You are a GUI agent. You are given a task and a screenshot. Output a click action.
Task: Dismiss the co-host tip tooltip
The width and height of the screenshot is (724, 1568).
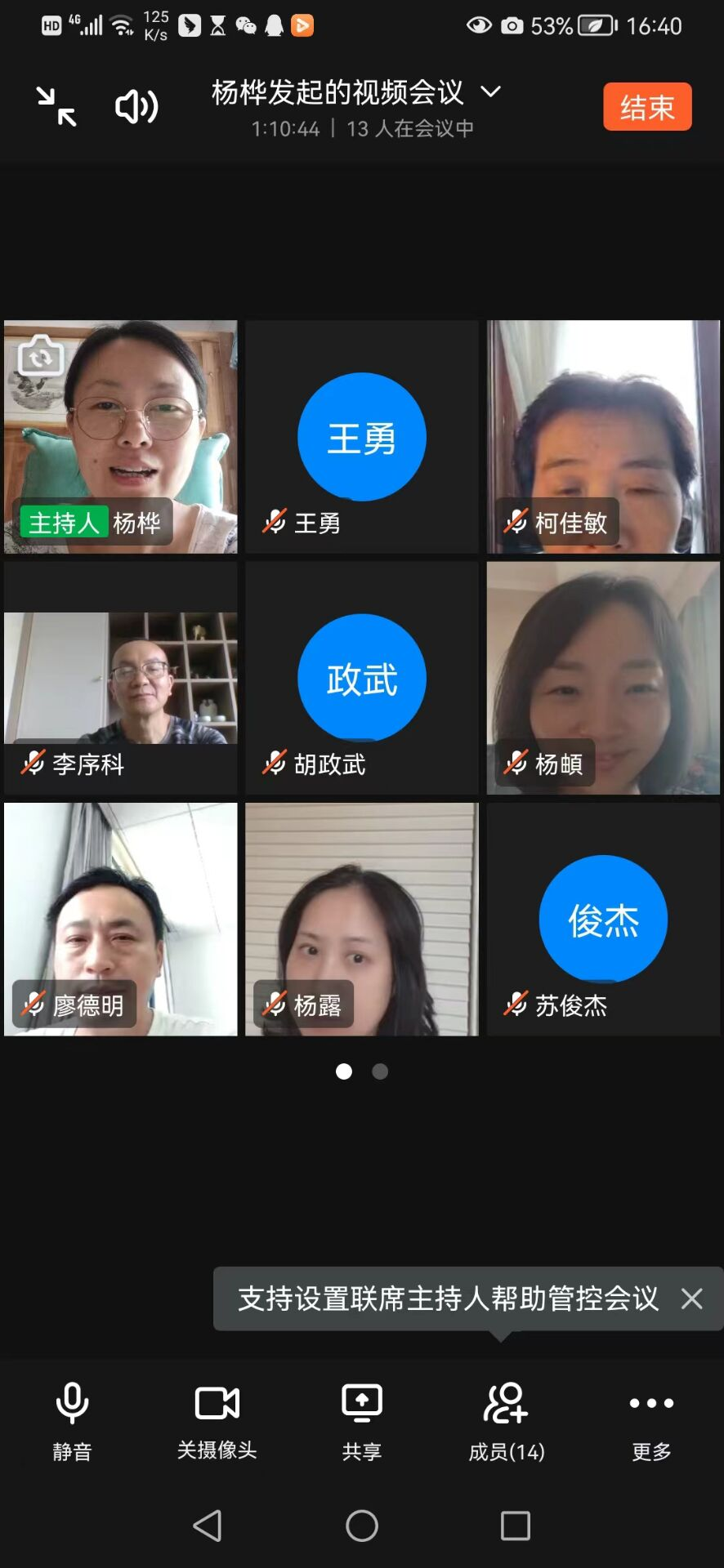(x=691, y=1298)
